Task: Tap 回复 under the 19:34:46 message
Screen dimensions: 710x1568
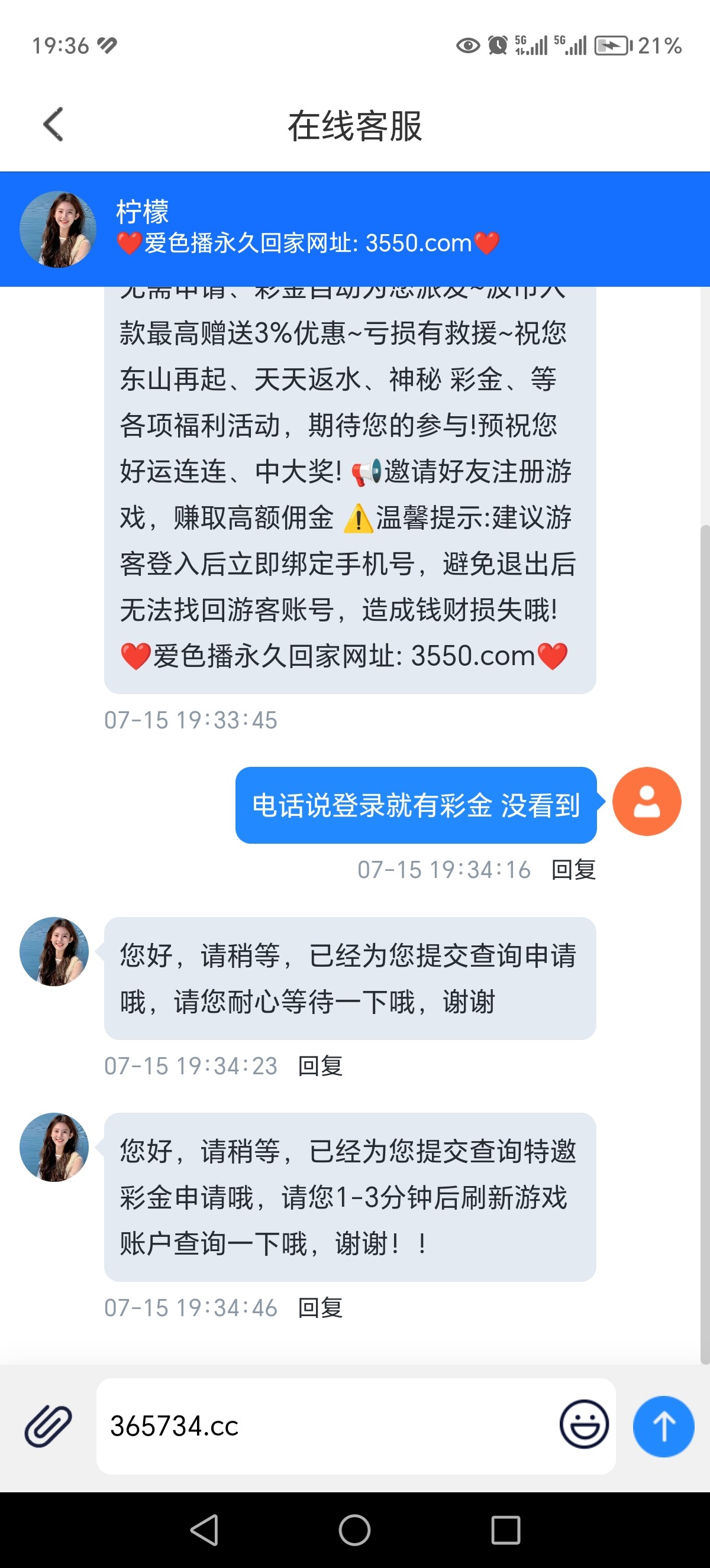Action: (x=320, y=1307)
